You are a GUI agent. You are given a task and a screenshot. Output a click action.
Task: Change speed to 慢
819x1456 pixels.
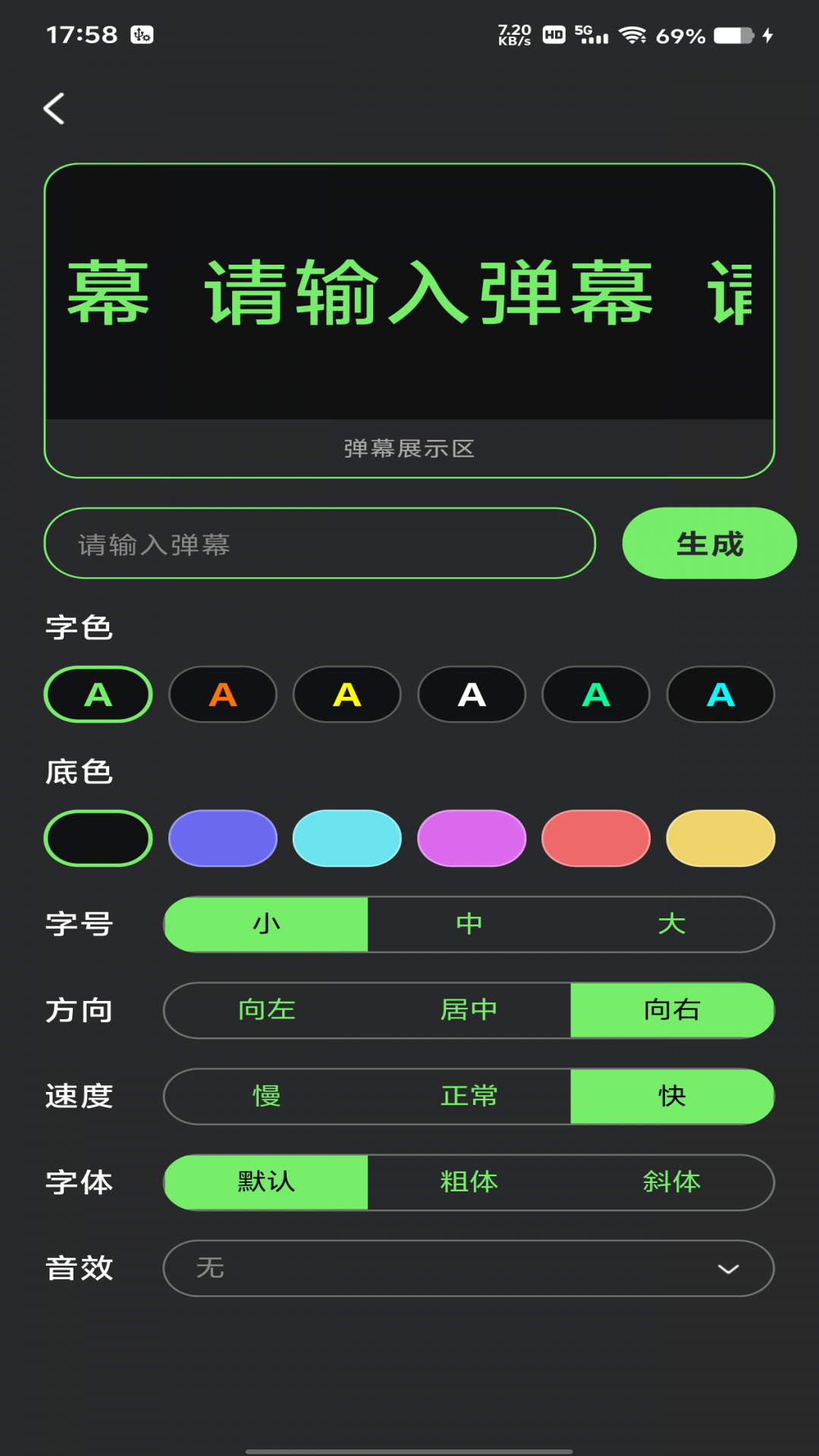click(x=266, y=1097)
